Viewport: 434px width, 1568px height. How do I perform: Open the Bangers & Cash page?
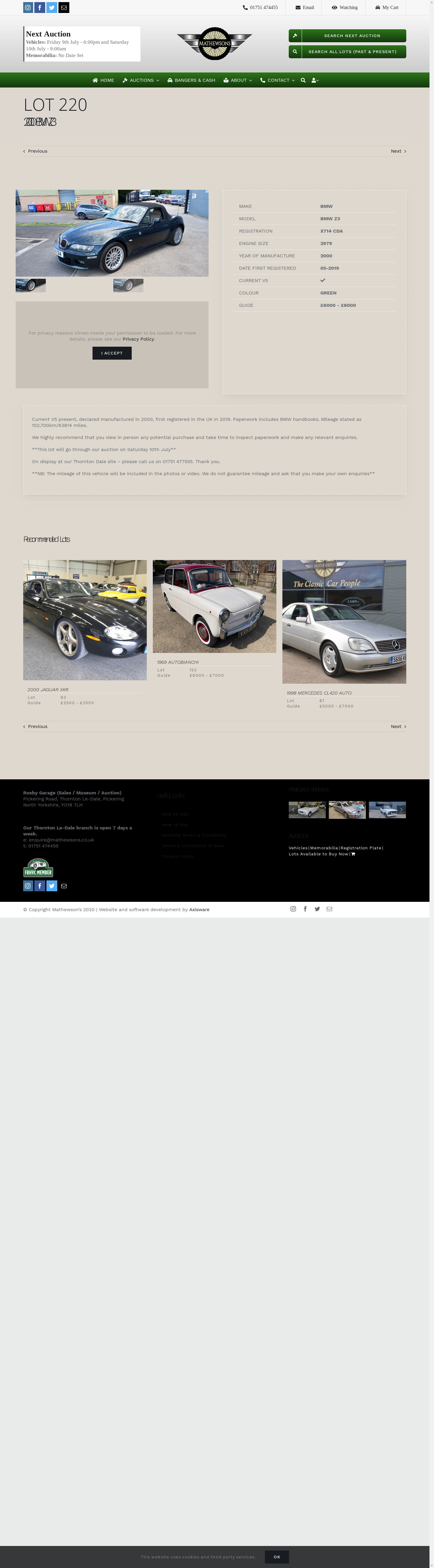tap(191, 80)
